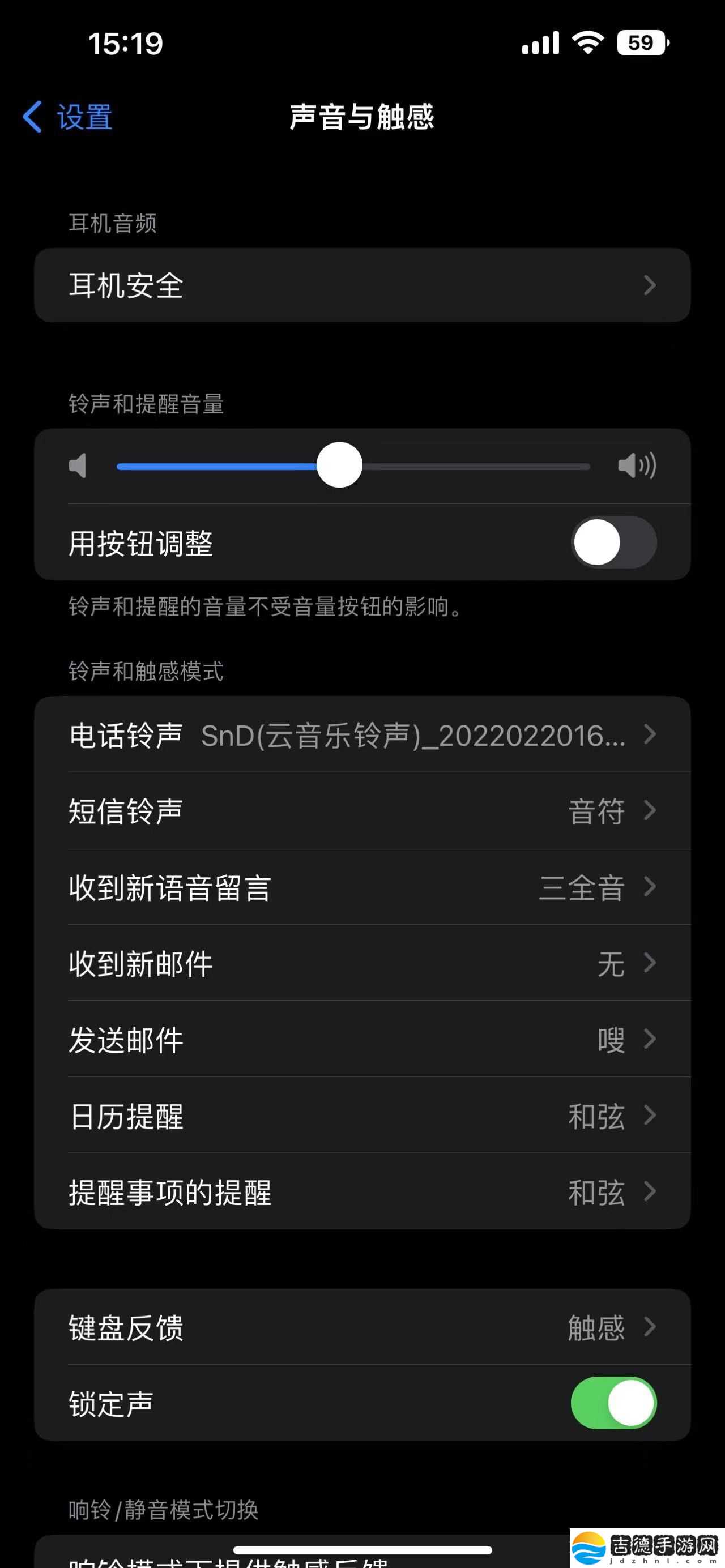Change the 日历提醒 alert sound
Image resolution: width=725 pixels, height=1568 pixels.
point(362,1116)
